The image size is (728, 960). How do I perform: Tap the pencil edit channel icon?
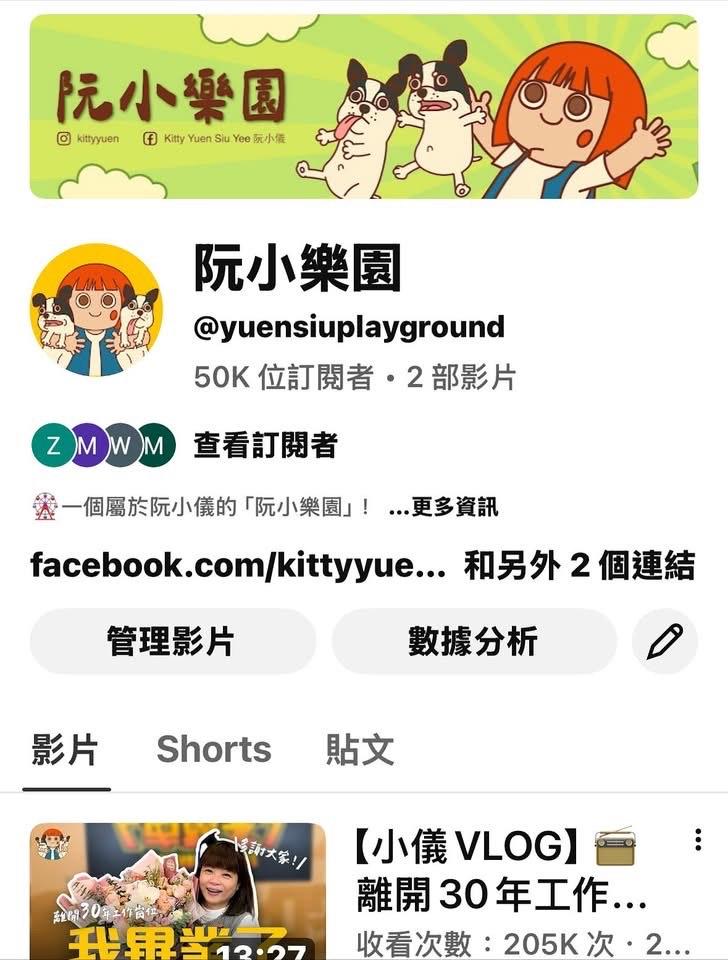pyautogui.click(x=665, y=641)
